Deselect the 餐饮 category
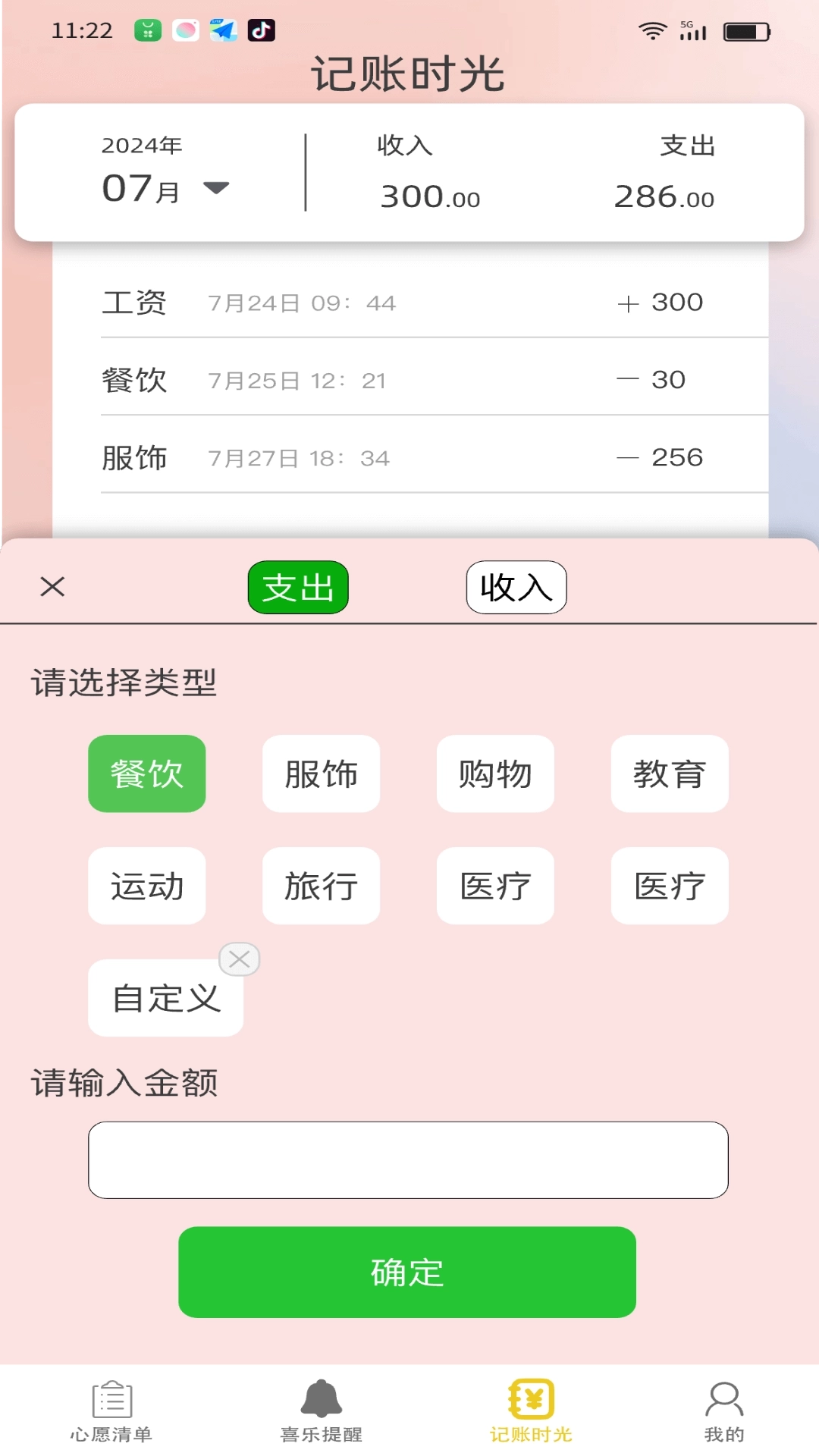Screen dimensions: 819x1456 point(146,774)
